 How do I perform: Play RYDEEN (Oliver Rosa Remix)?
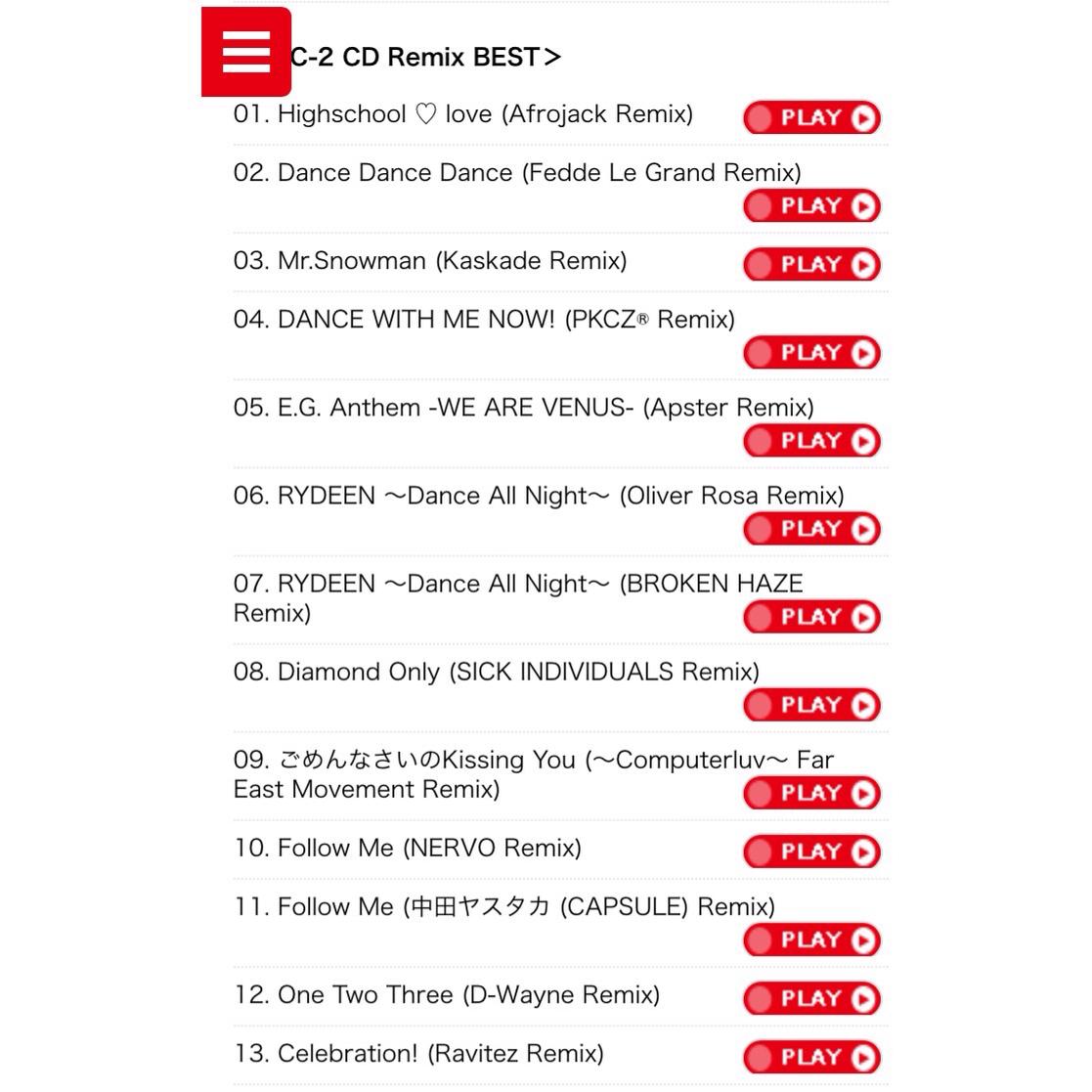click(x=811, y=529)
